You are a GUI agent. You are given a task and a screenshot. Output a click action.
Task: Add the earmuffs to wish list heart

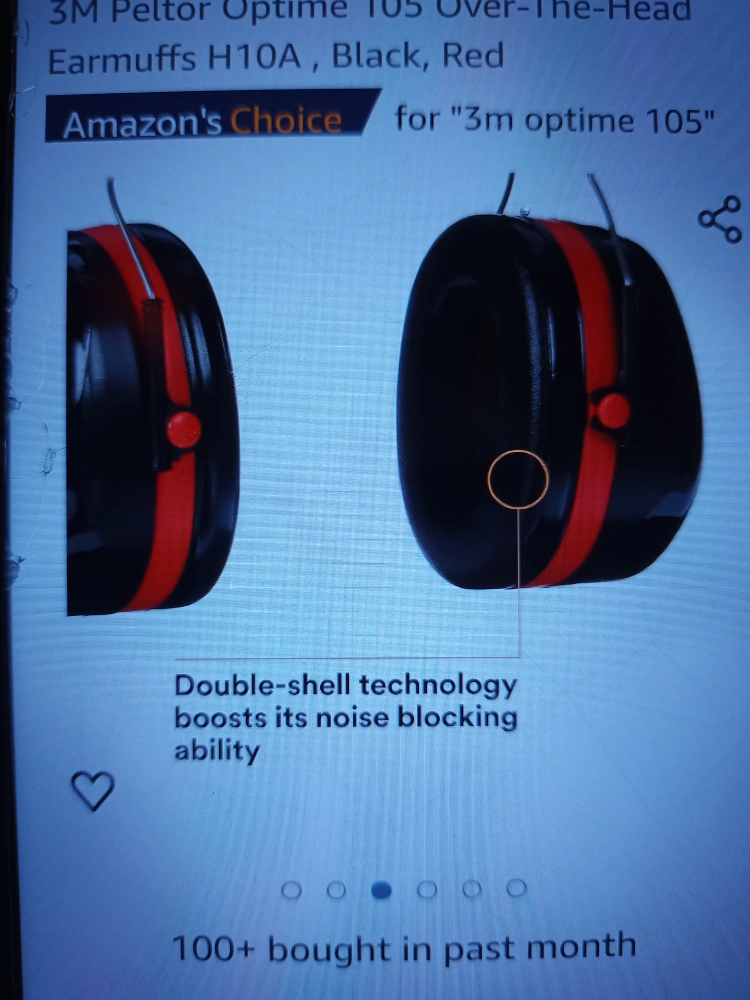click(94, 791)
